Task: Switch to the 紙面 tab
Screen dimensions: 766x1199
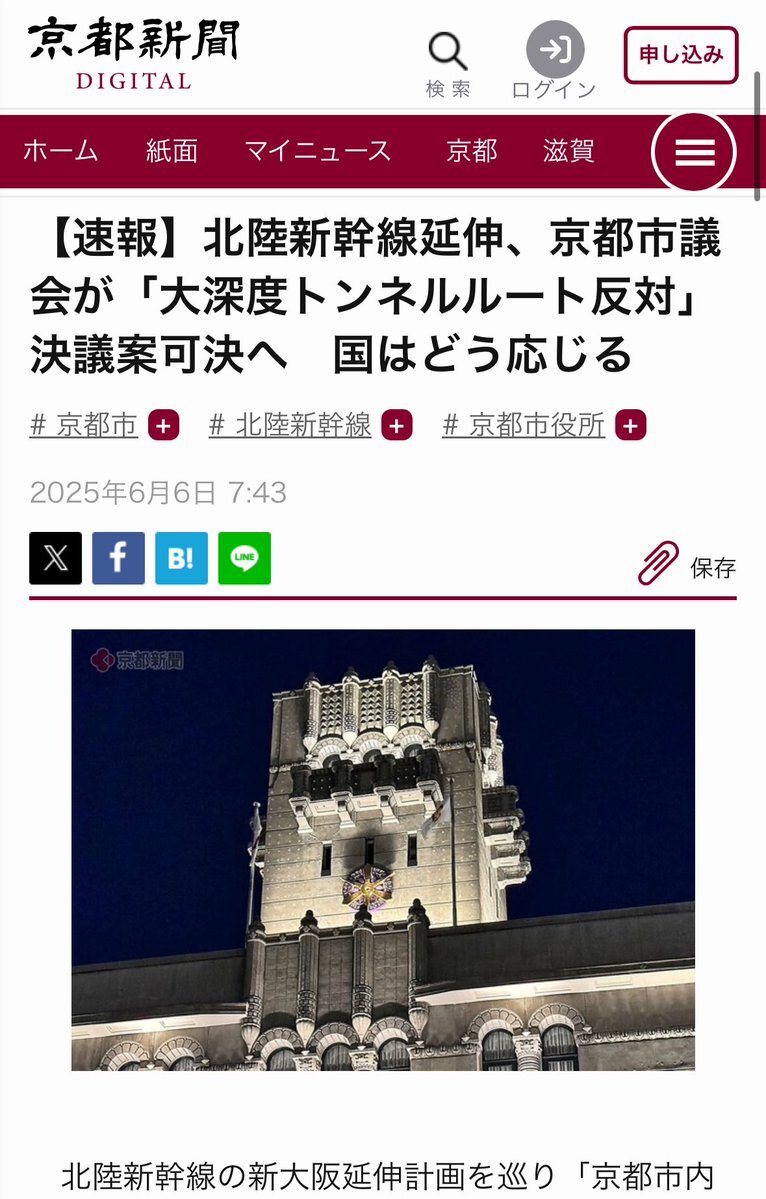Action: point(171,151)
